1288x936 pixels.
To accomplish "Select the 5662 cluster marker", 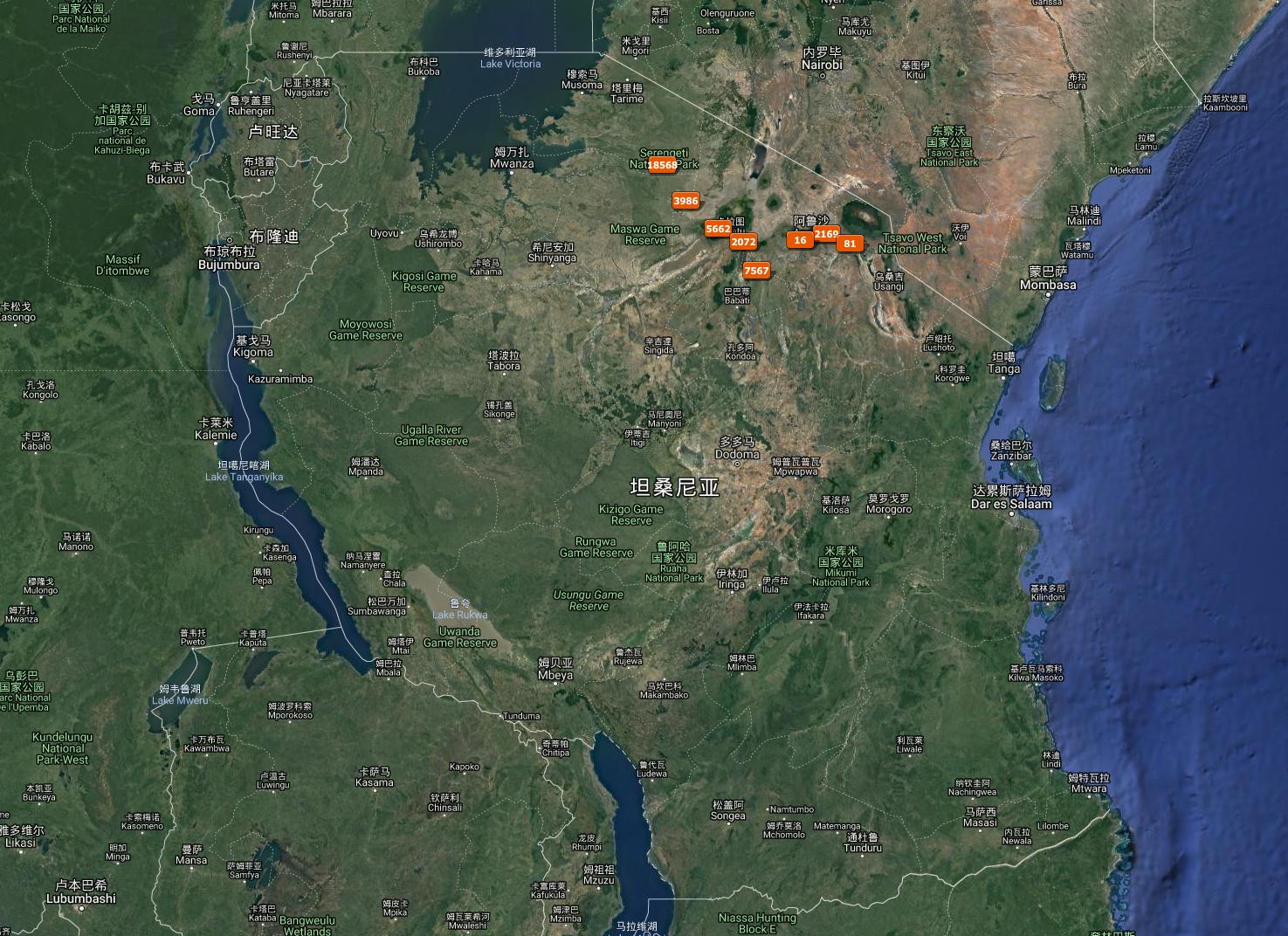I will (x=717, y=229).
